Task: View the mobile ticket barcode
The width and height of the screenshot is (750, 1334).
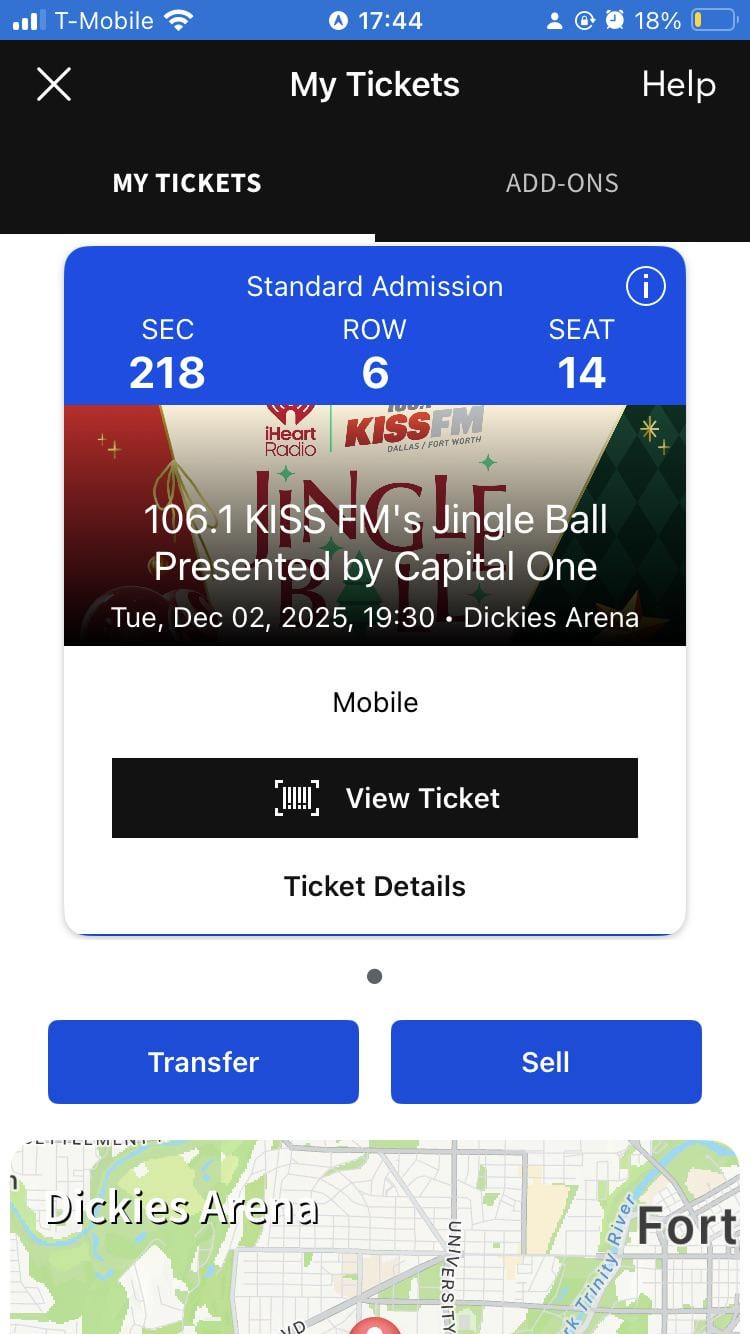Action: (x=375, y=798)
